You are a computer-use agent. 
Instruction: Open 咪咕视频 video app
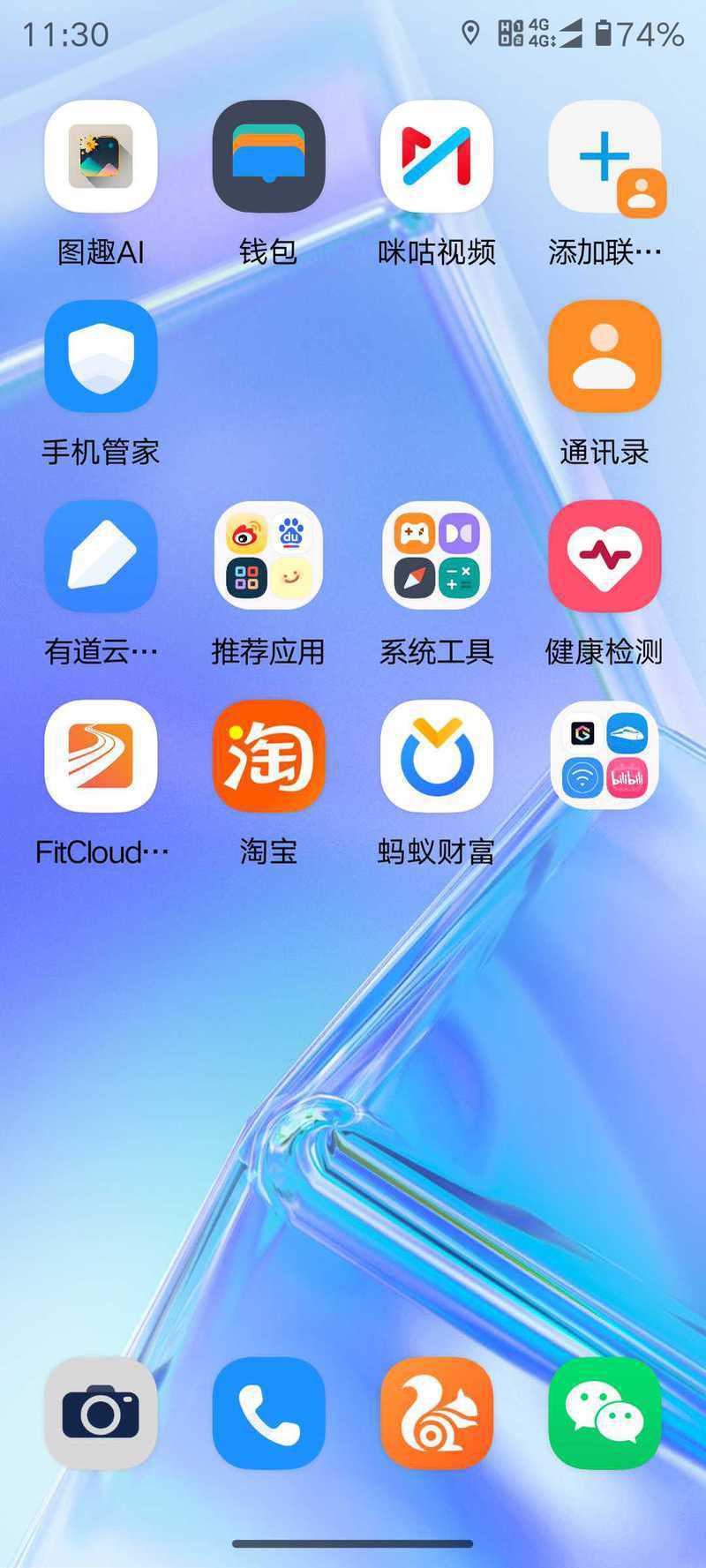[436, 156]
